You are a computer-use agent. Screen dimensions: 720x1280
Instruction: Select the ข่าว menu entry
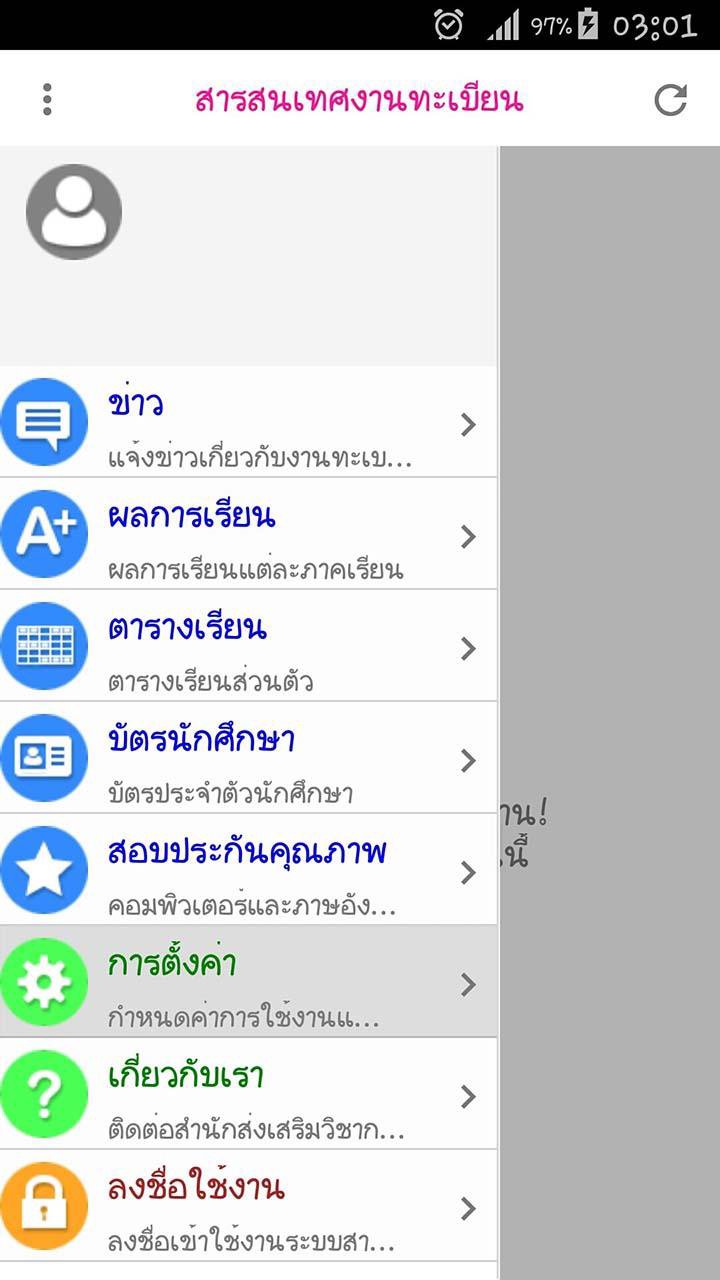click(x=250, y=421)
